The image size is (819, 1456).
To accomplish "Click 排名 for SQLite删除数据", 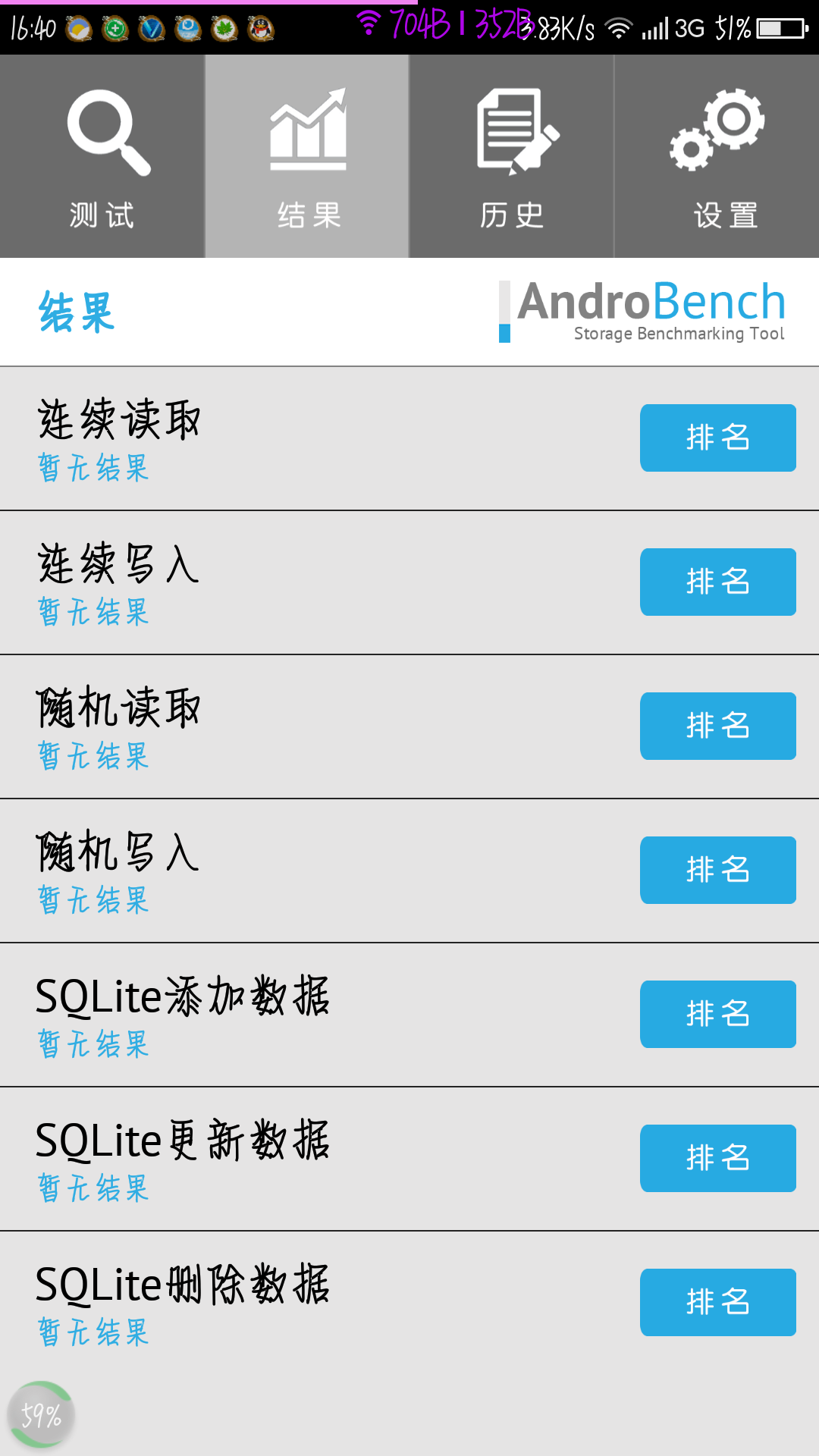I will coord(717,1302).
